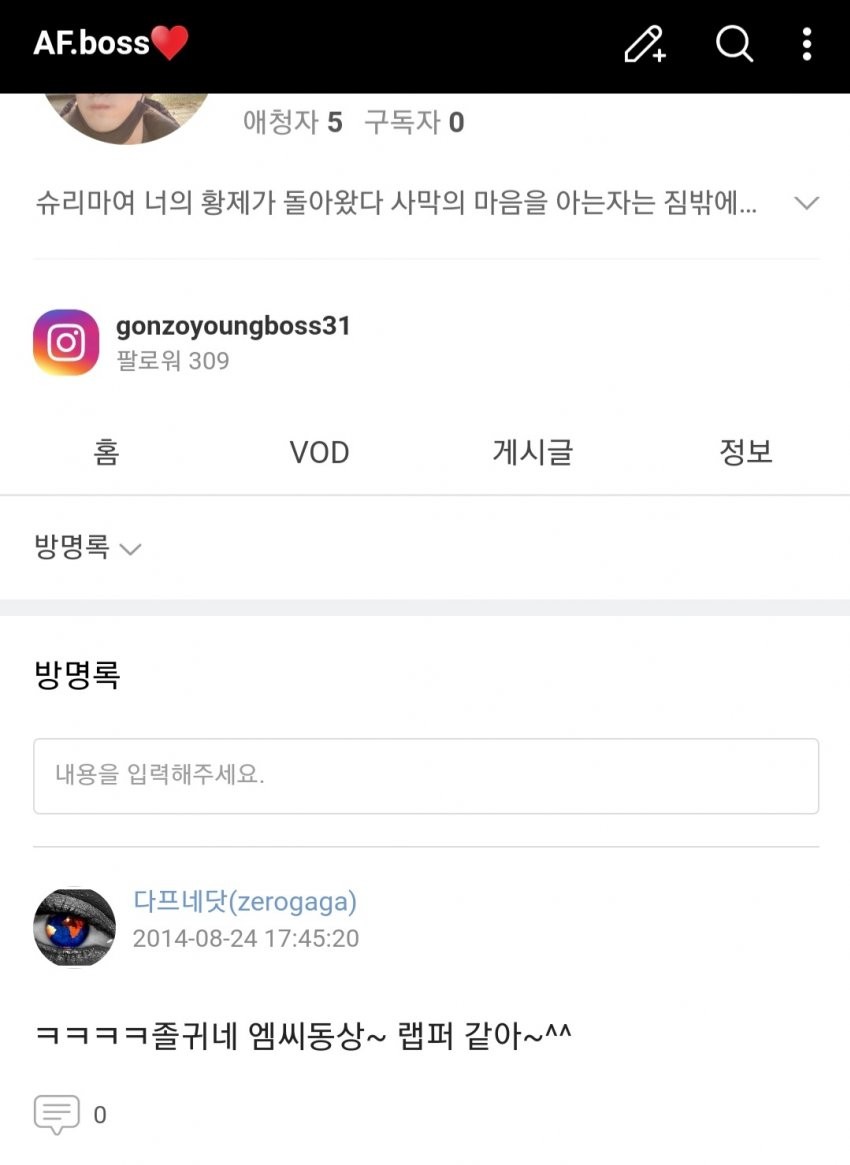The width and height of the screenshot is (850, 1165).
Task: Open 다프네닷(zerogaga) user profile
Action: [x=245, y=902]
